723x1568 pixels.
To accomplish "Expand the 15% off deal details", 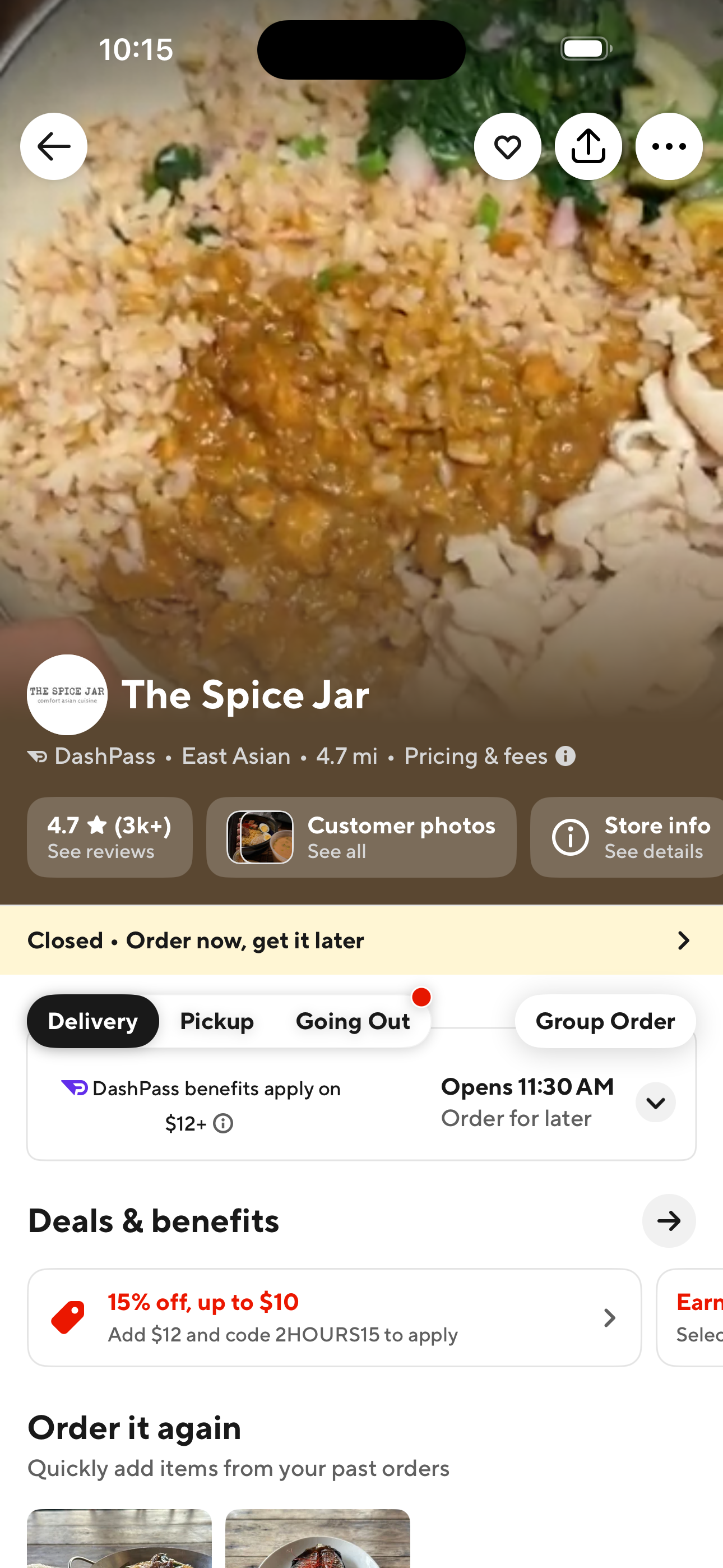I will (610, 1317).
